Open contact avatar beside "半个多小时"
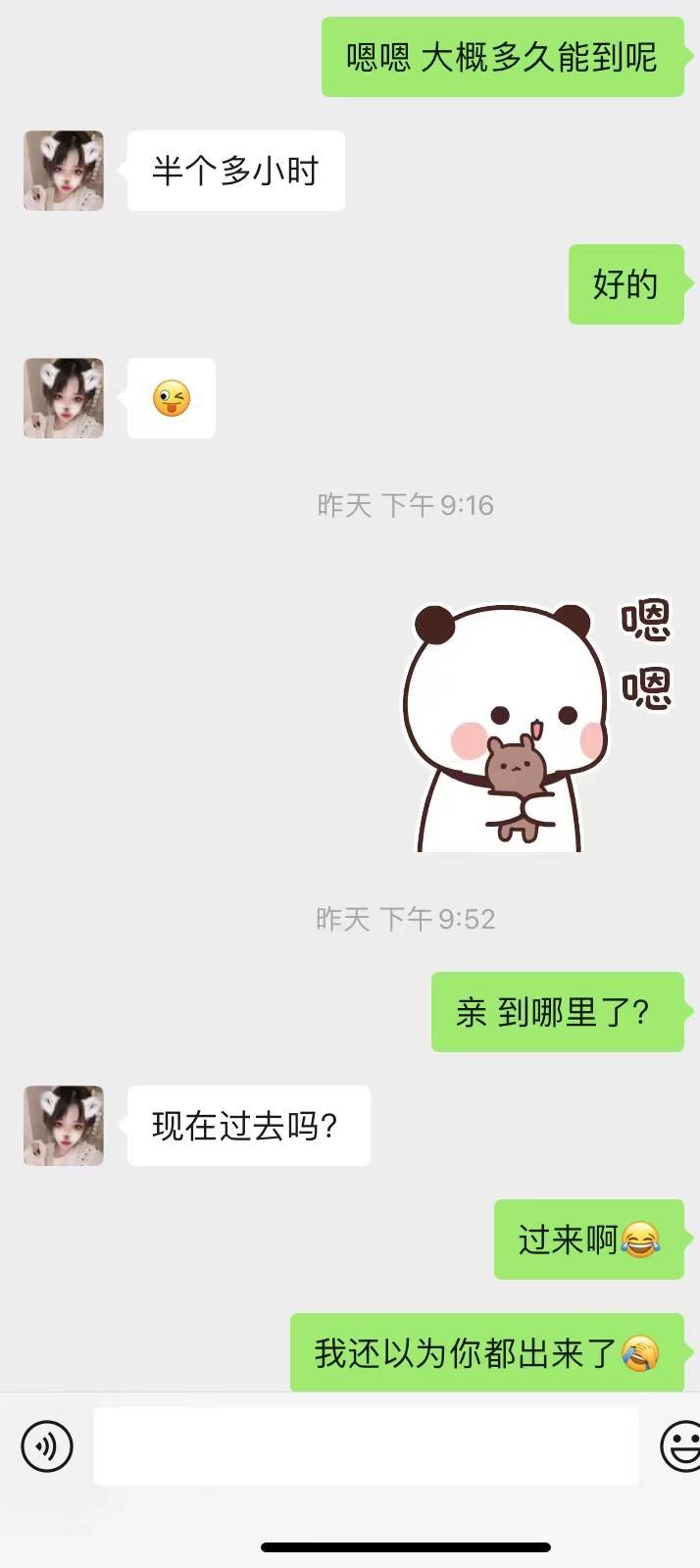 click(64, 171)
